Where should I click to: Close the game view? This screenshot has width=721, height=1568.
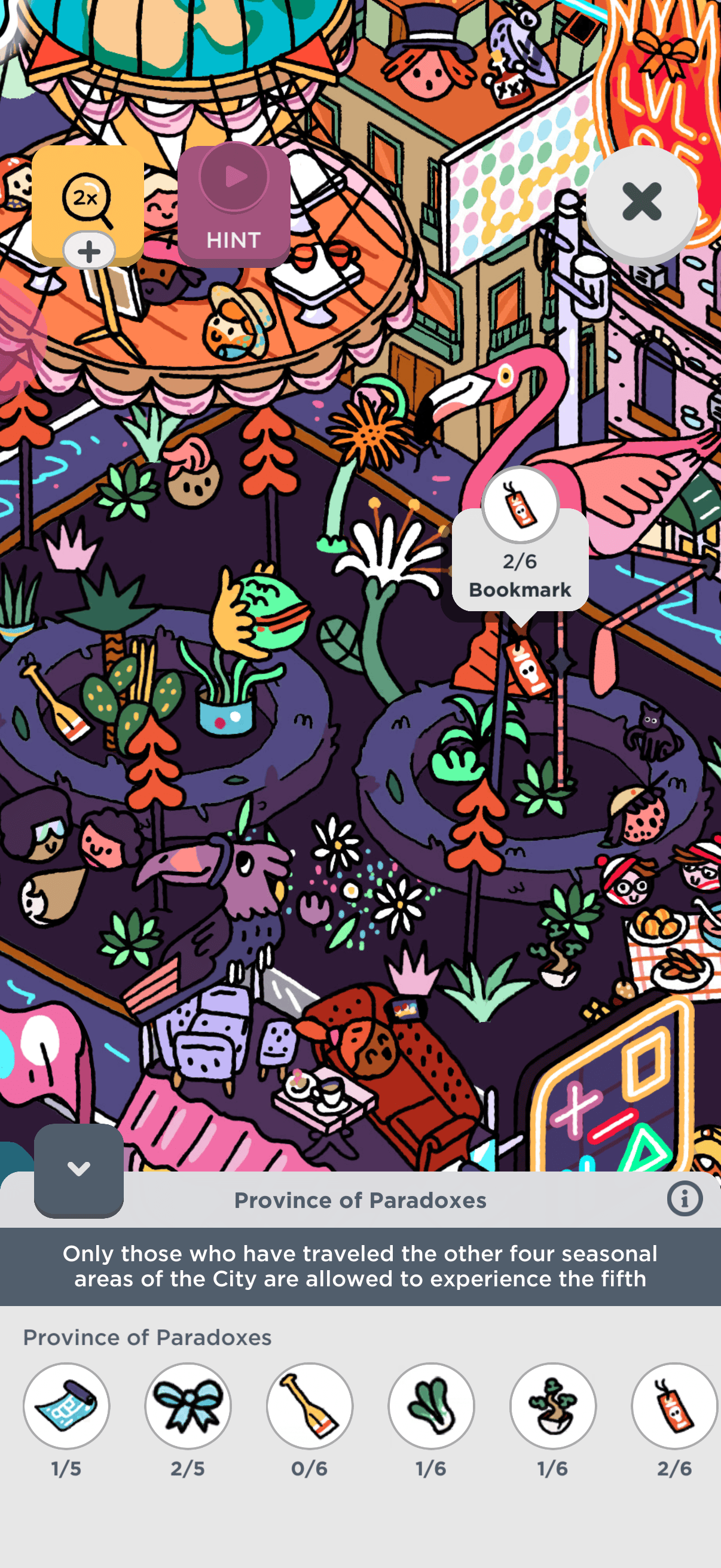click(641, 202)
